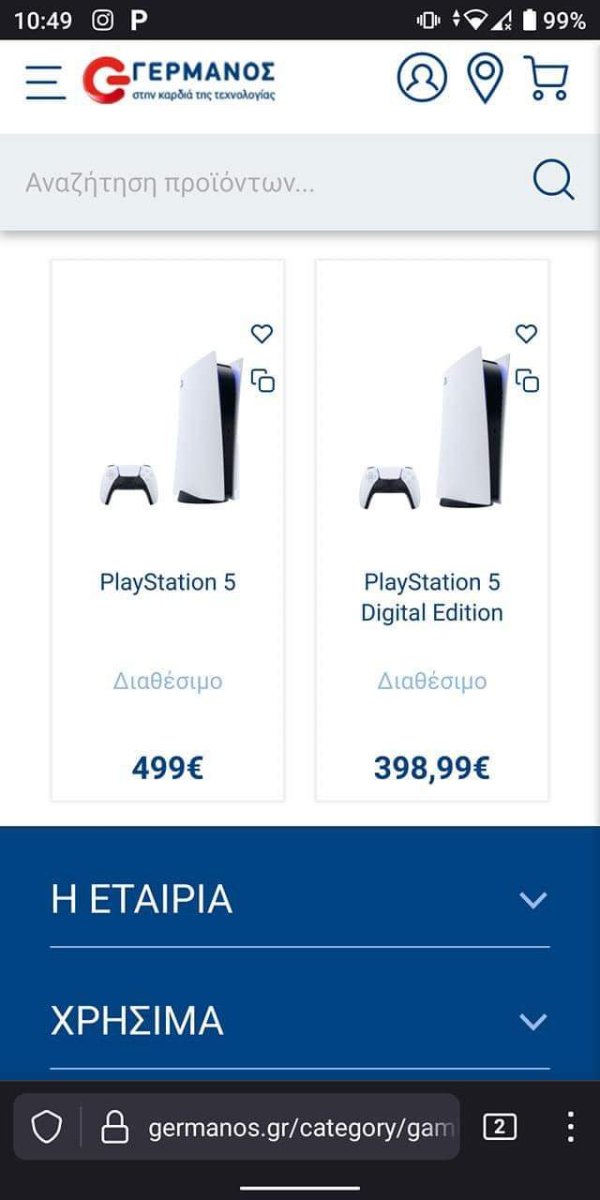Expand the ΧΡΗΣΙΜΑ section
The height and width of the screenshot is (1200, 600).
(300, 1021)
